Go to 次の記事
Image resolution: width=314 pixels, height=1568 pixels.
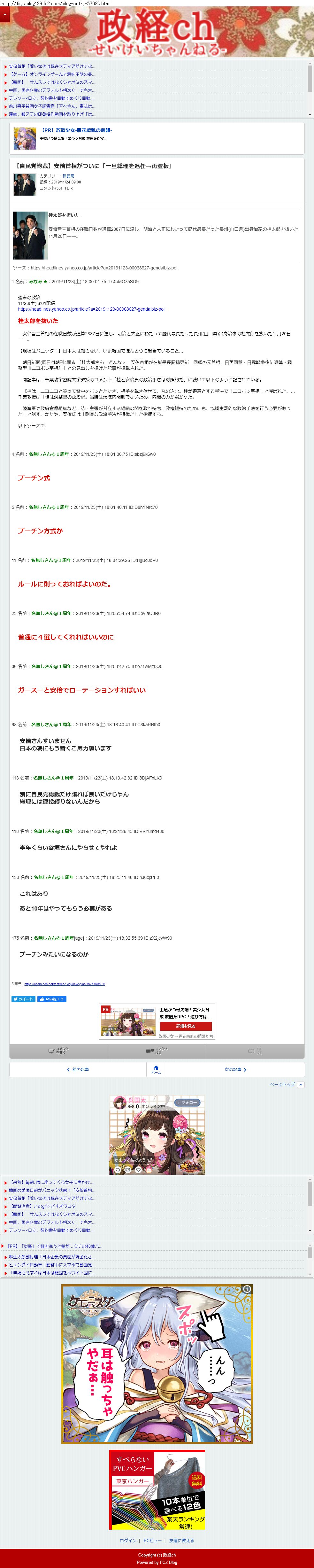pyautogui.click(x=235, y=1069)
